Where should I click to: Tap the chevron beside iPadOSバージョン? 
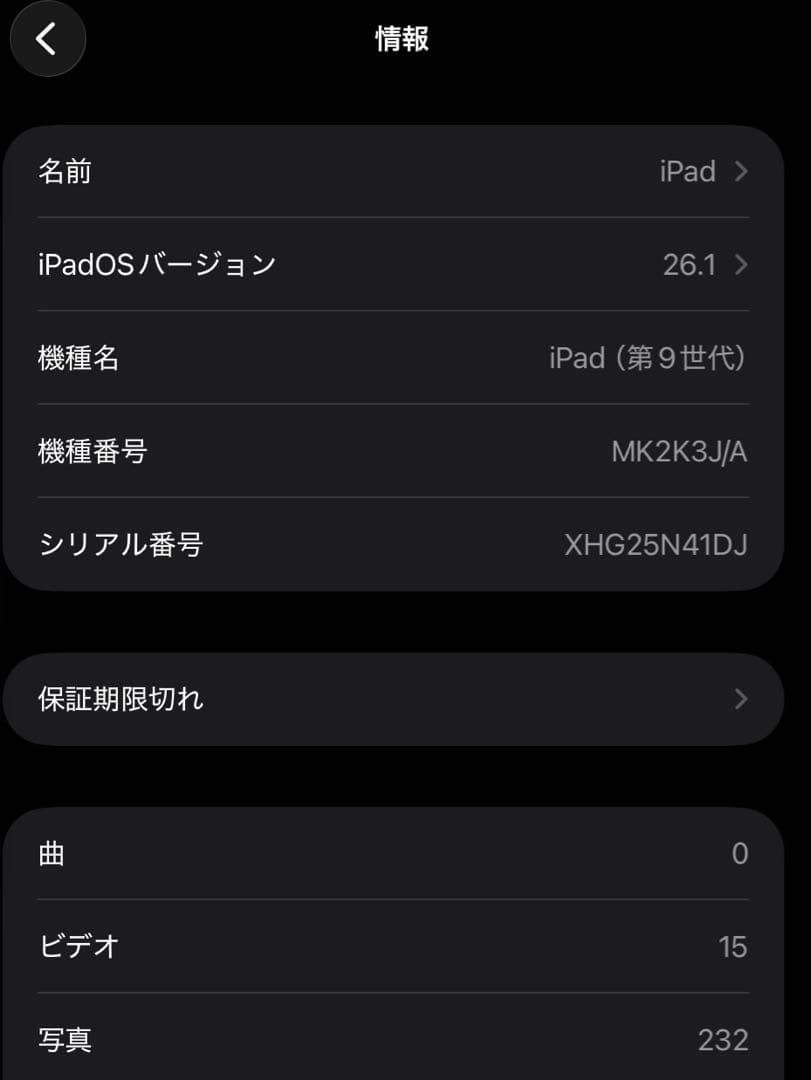[x=739, y=264]
